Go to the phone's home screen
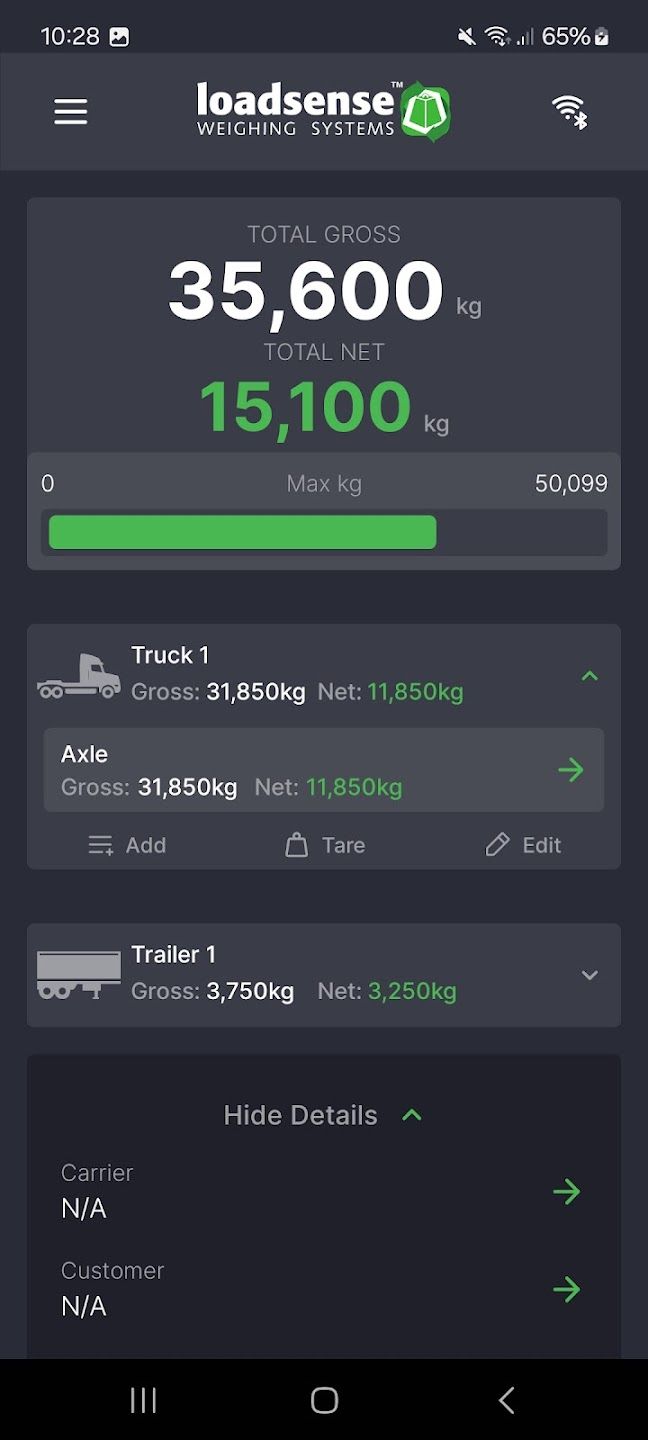This screenshot has width=648, height=1440. coord(324,1400)
